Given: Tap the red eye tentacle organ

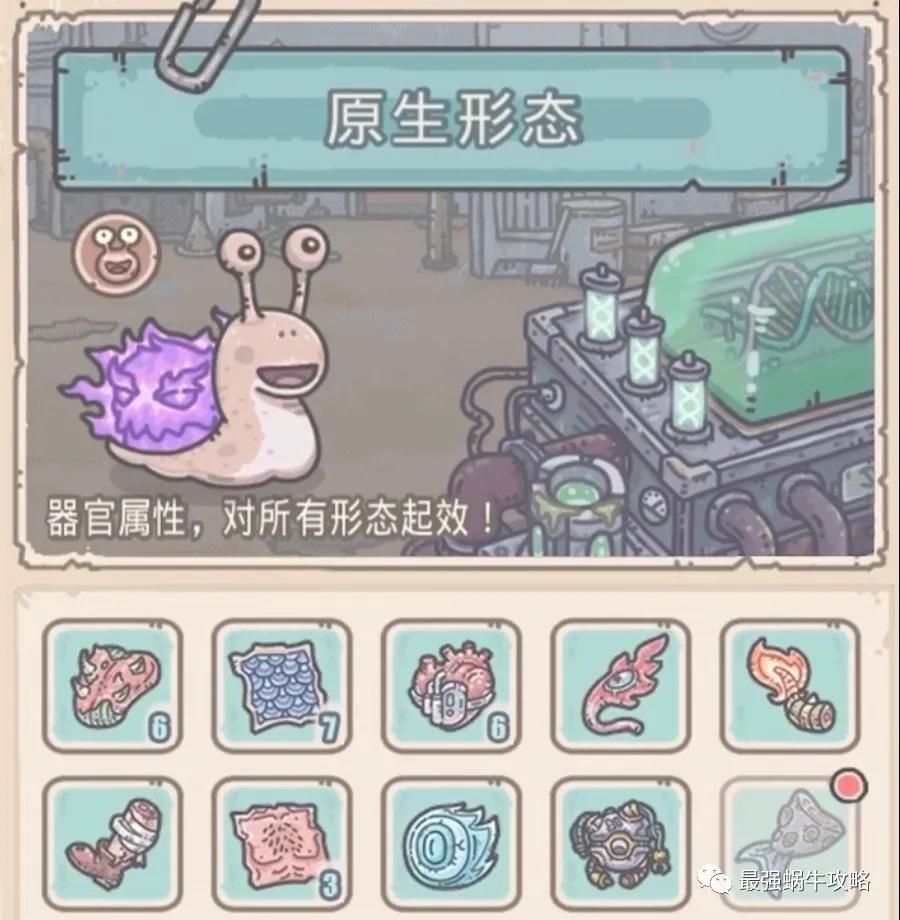Looking at the screenshot, I should 621,685.
